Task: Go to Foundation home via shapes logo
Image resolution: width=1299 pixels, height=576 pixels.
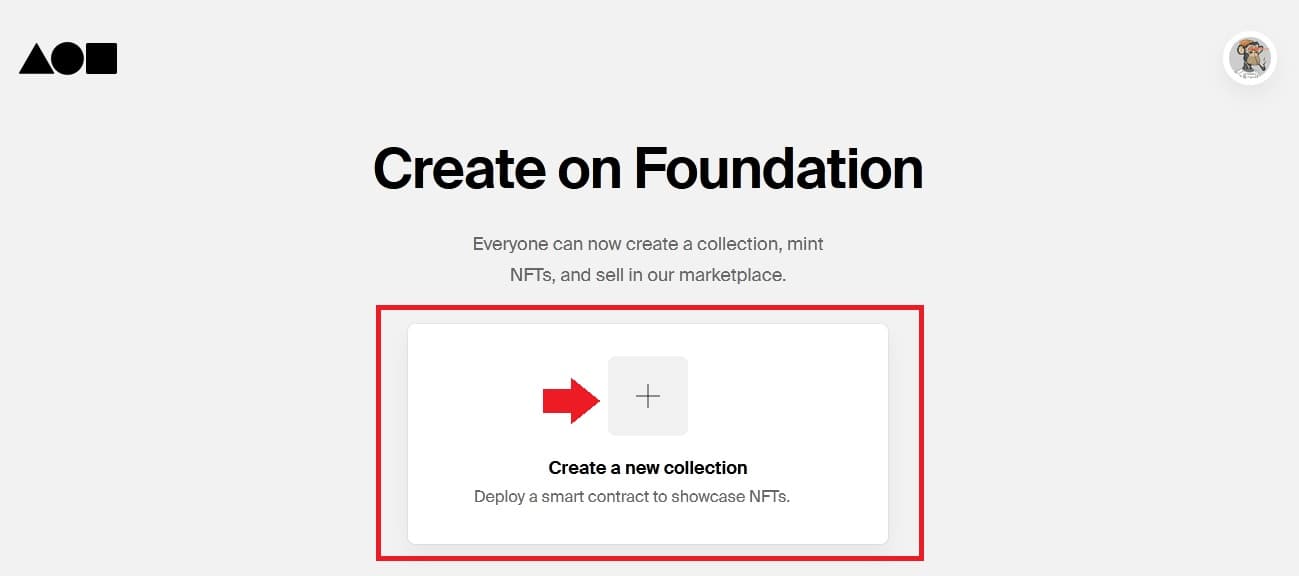Action: point(68,59)
